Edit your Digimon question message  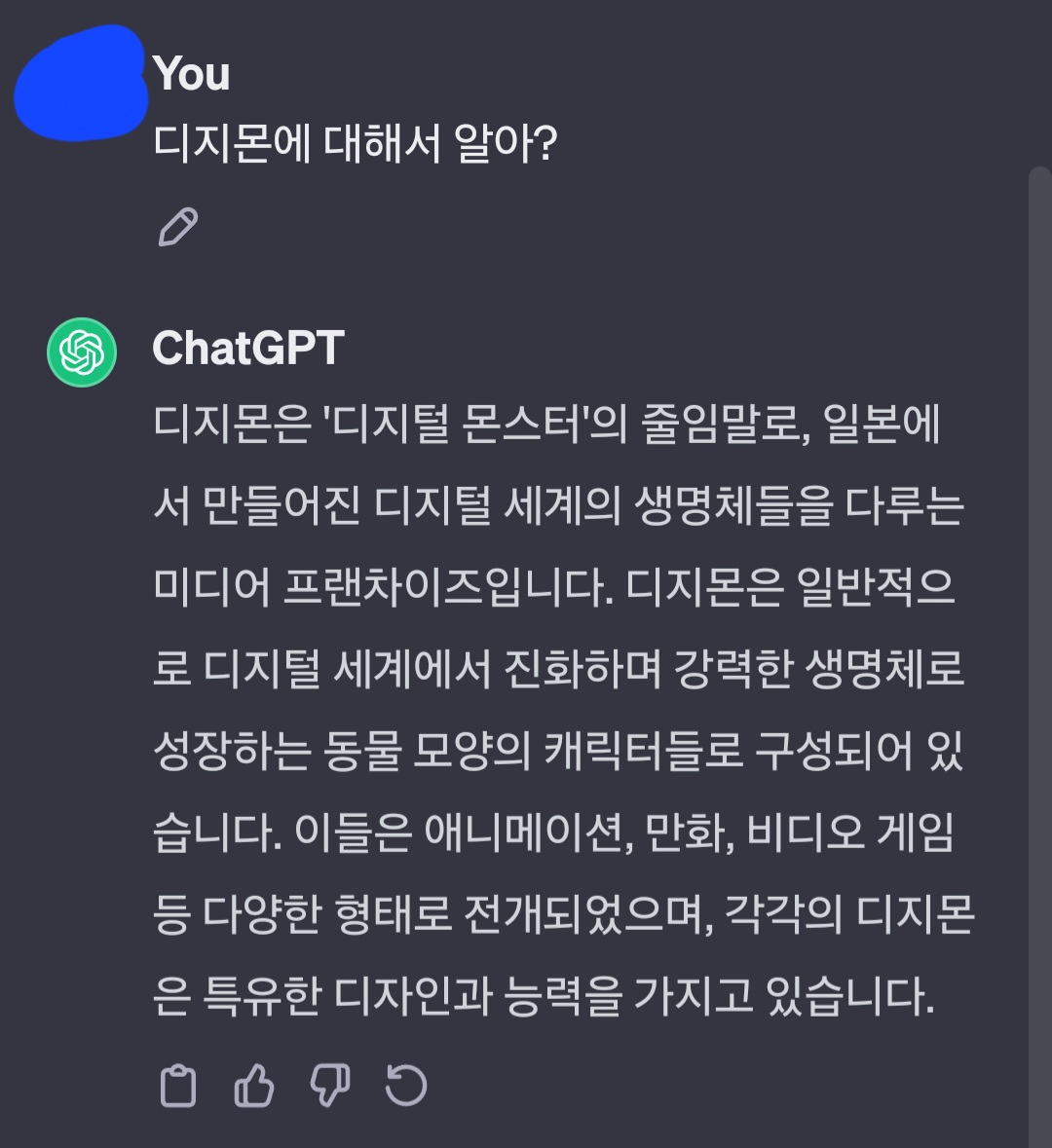coord(177,227)
